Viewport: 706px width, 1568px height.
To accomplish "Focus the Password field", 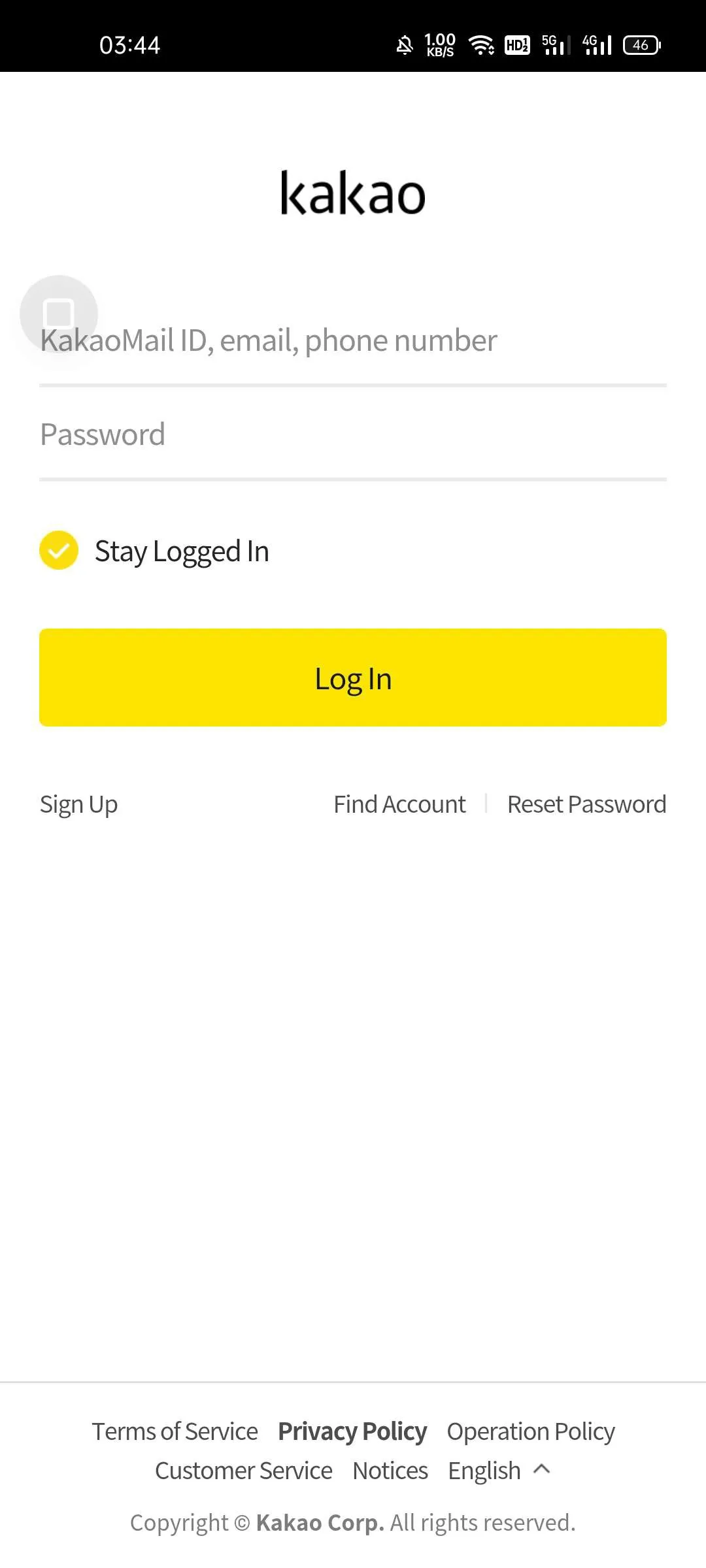I will coord(353,435).
